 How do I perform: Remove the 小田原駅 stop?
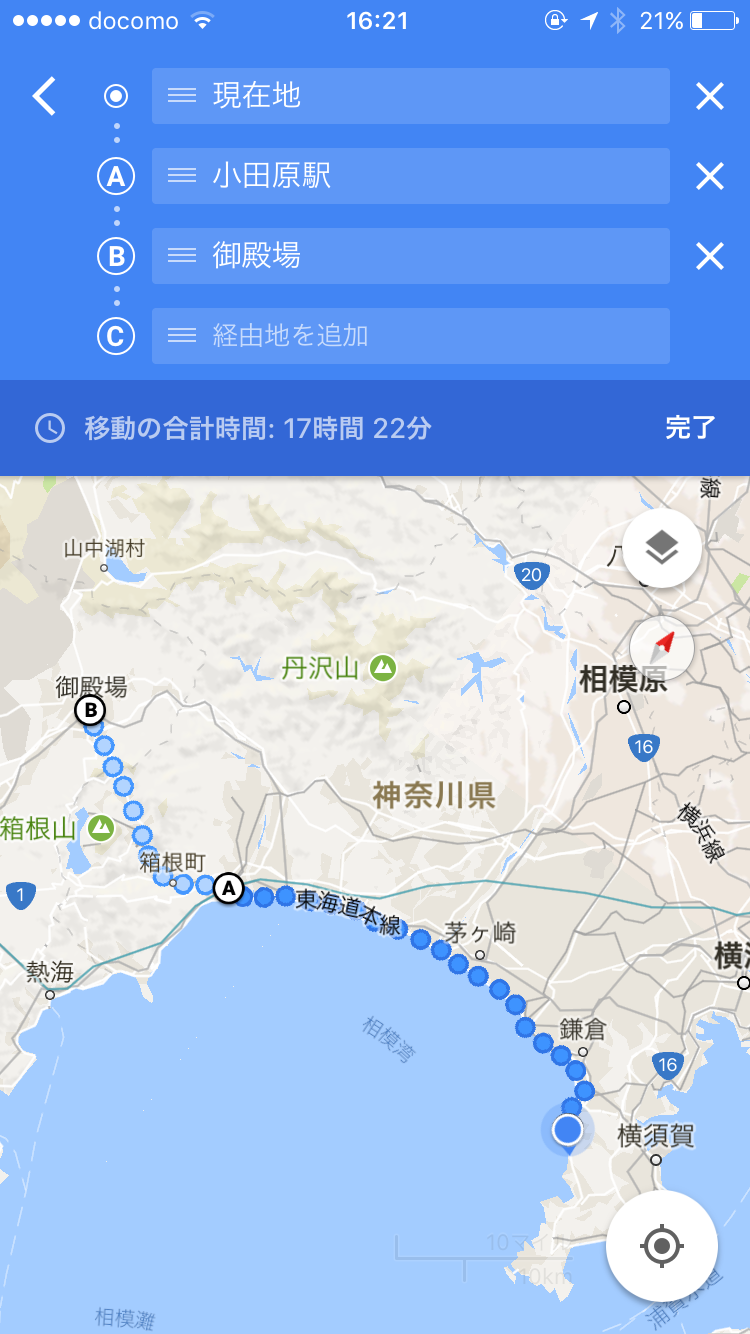pos(709,176)
